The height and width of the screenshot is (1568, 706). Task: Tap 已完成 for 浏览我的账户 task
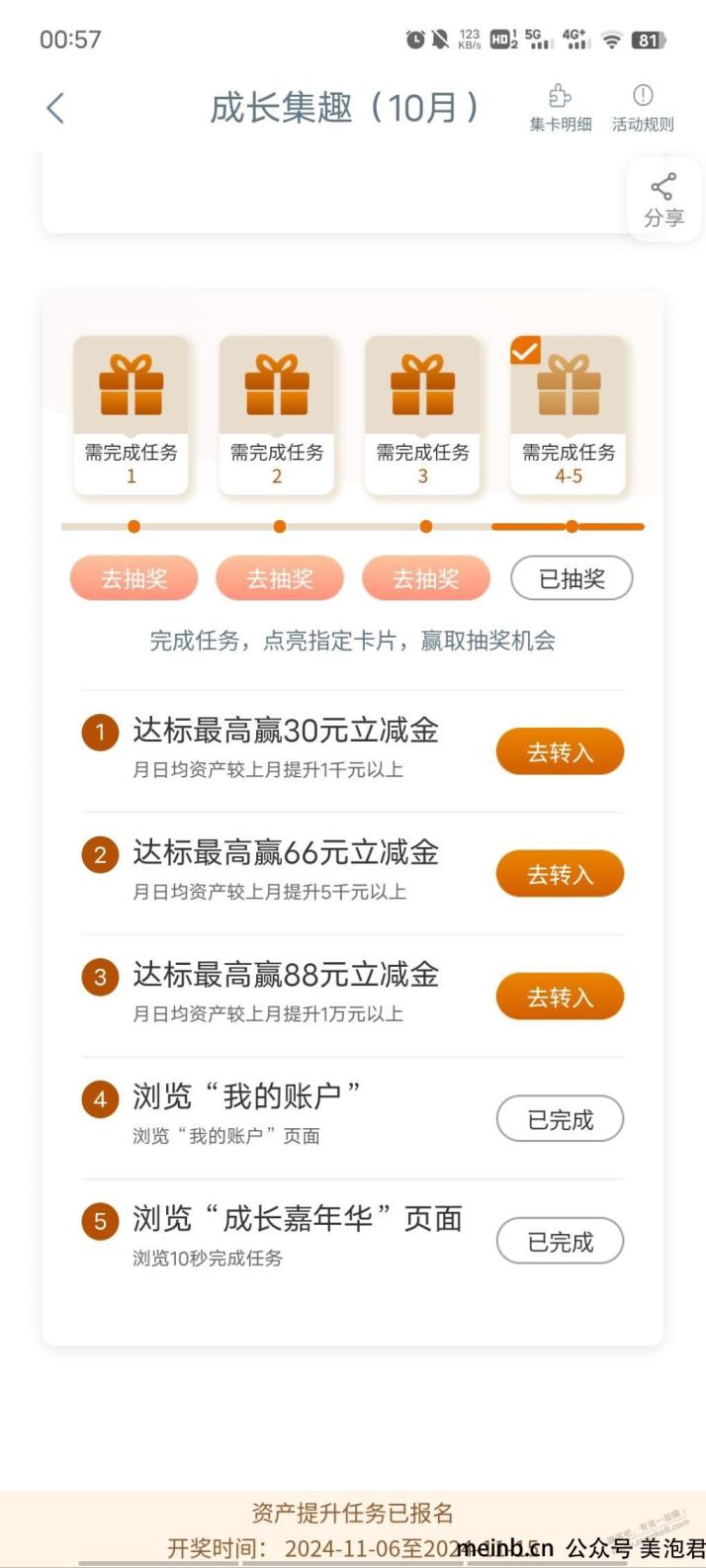[x=560, y=1119]
